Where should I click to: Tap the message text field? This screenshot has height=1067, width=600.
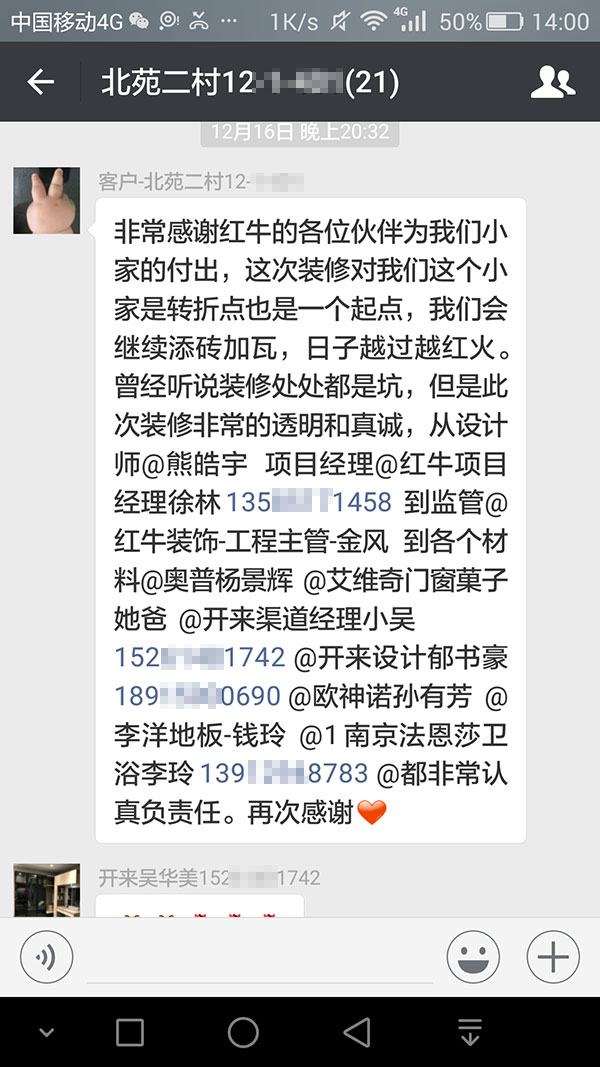point(260,957)
